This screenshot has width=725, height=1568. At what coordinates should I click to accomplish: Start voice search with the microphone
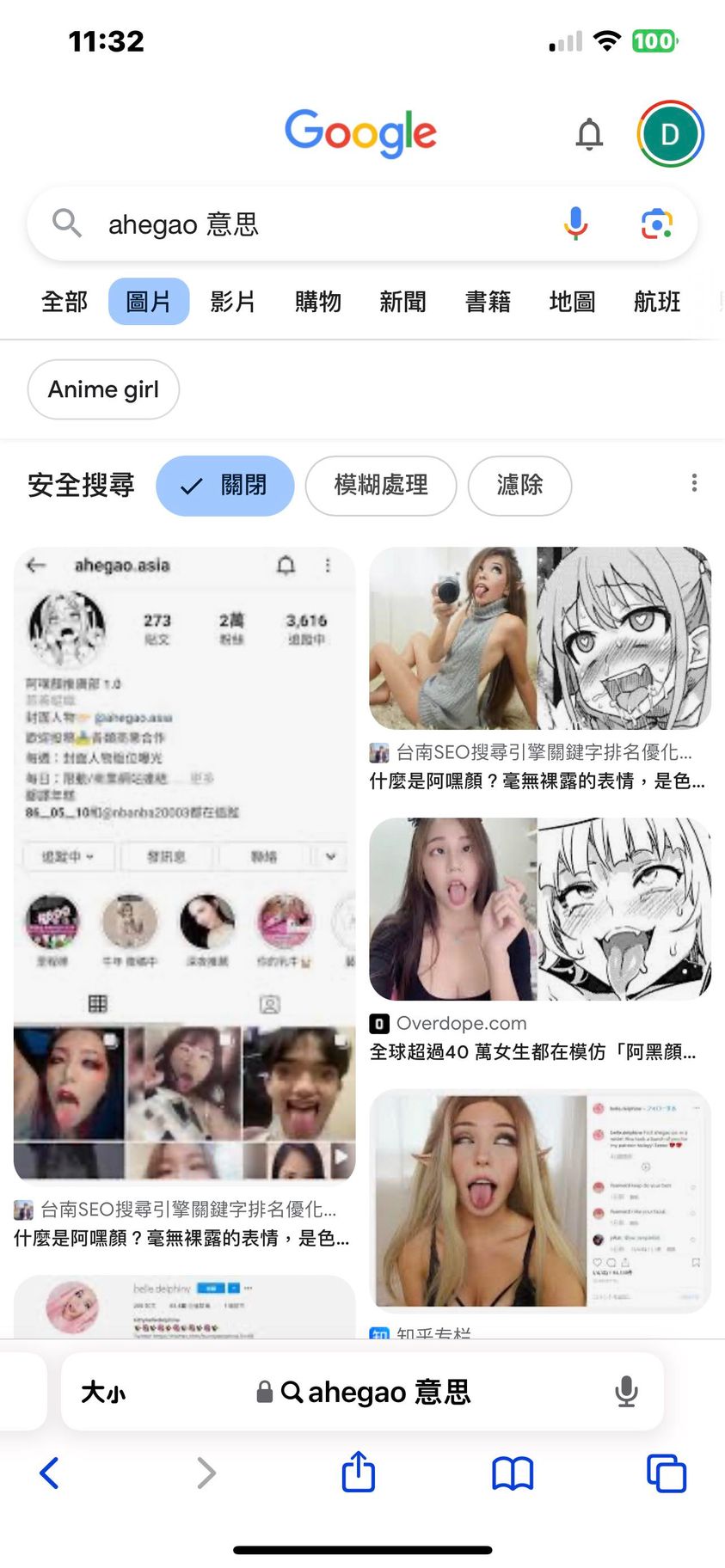point(575,224)
